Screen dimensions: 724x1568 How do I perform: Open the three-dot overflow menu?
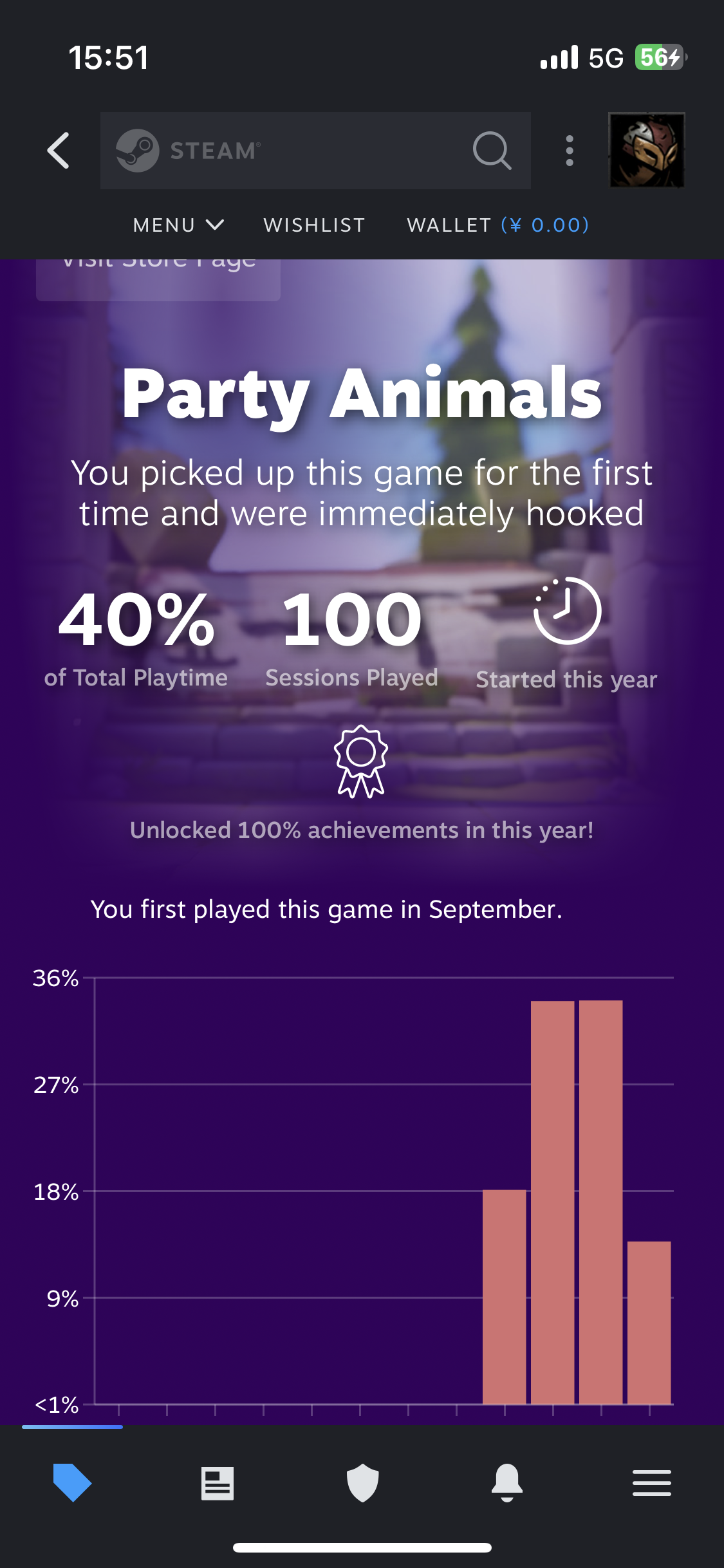point(569,151)
